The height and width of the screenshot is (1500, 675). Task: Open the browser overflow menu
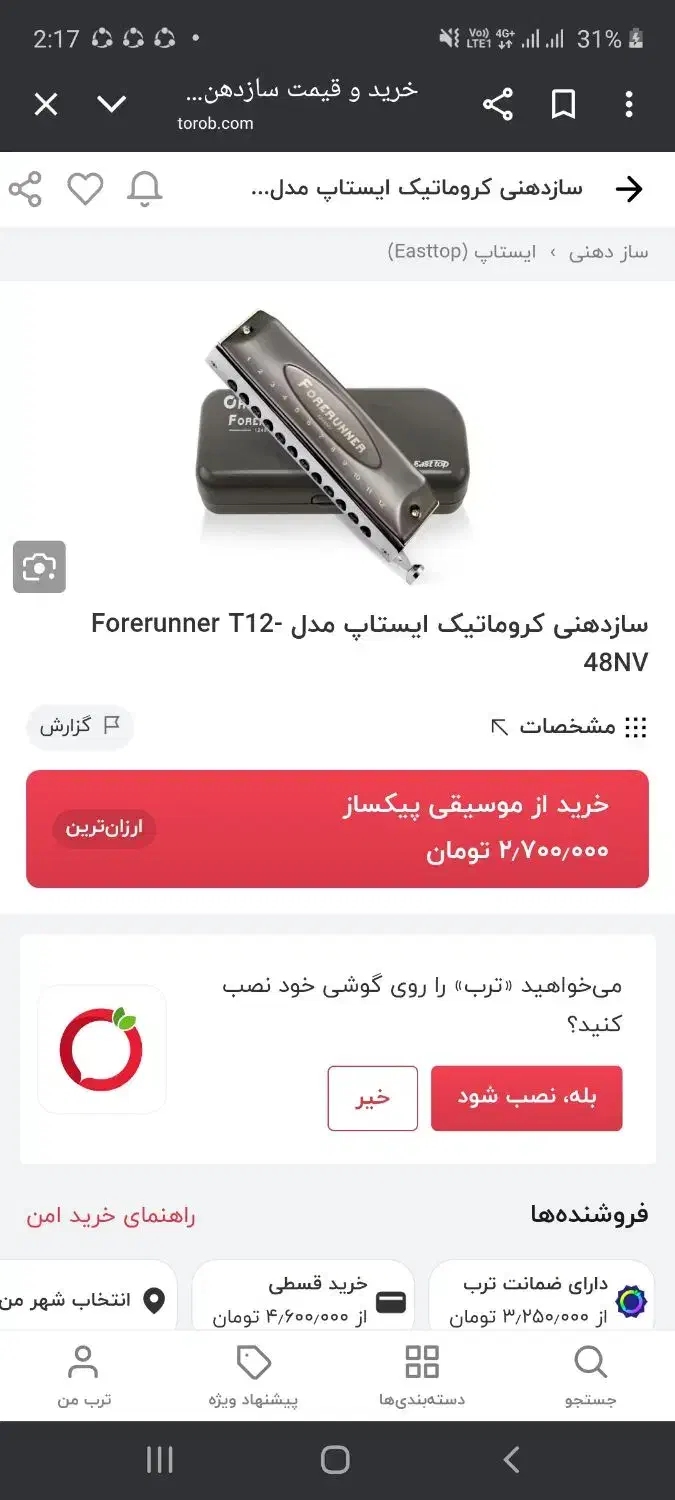tap(628, 104)
